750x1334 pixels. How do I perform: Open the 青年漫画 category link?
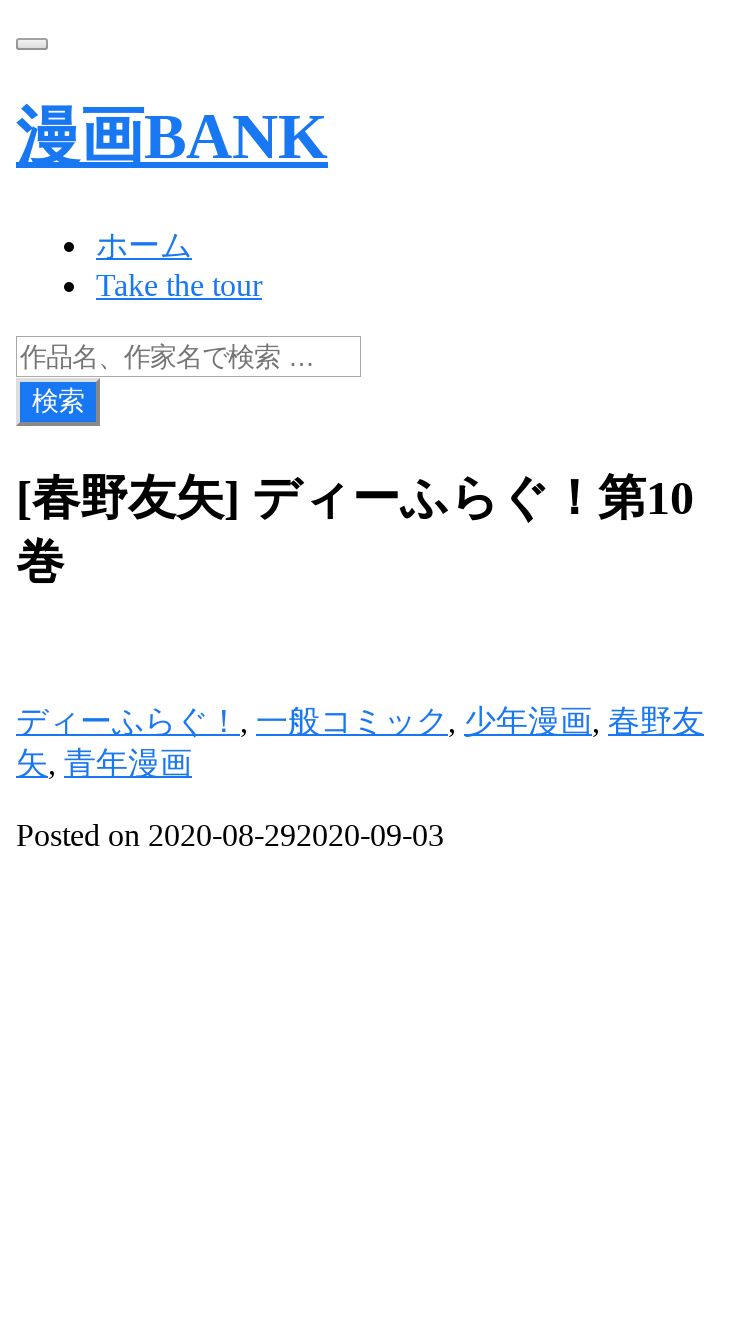tap(128, 763)
